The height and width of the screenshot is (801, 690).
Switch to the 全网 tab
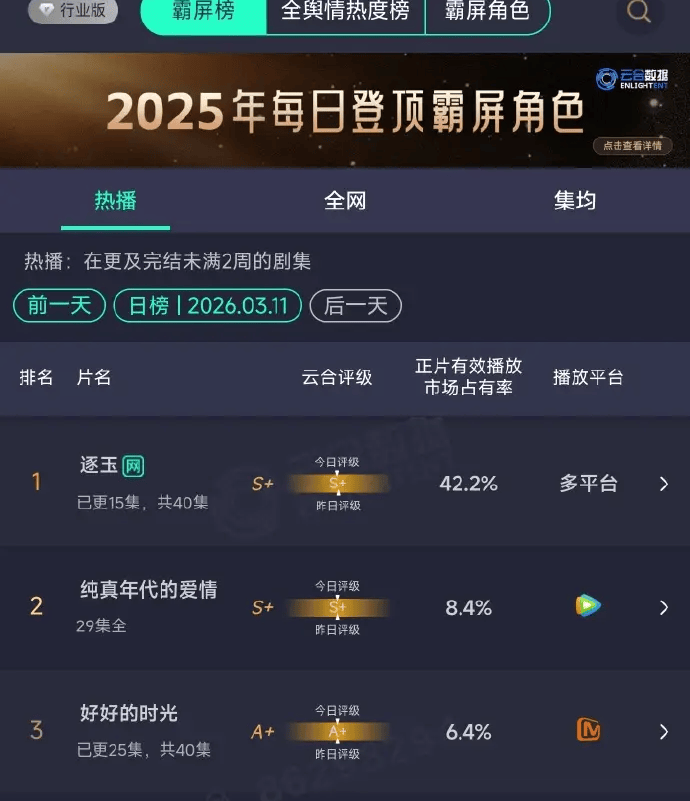[x=345, y=200]
